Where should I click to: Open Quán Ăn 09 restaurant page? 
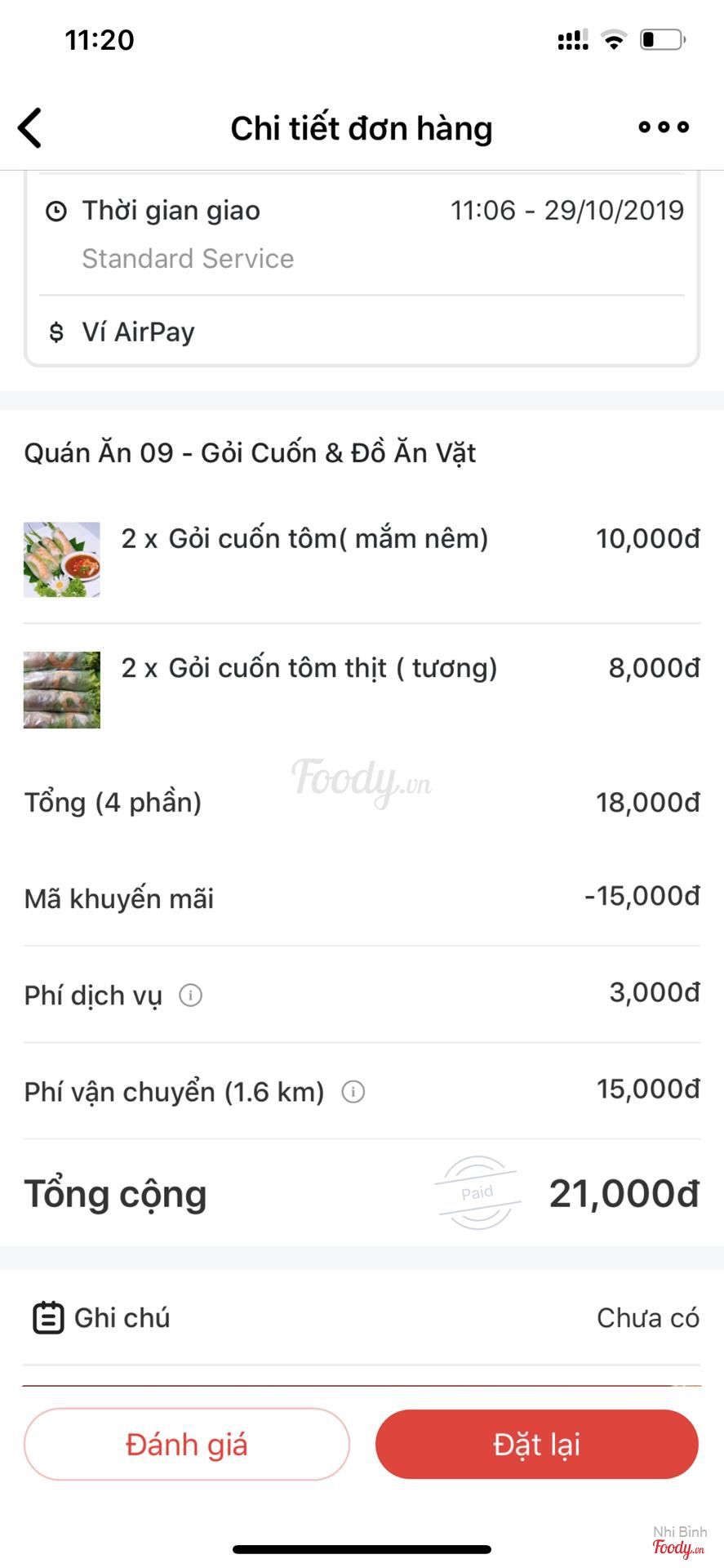250,452
